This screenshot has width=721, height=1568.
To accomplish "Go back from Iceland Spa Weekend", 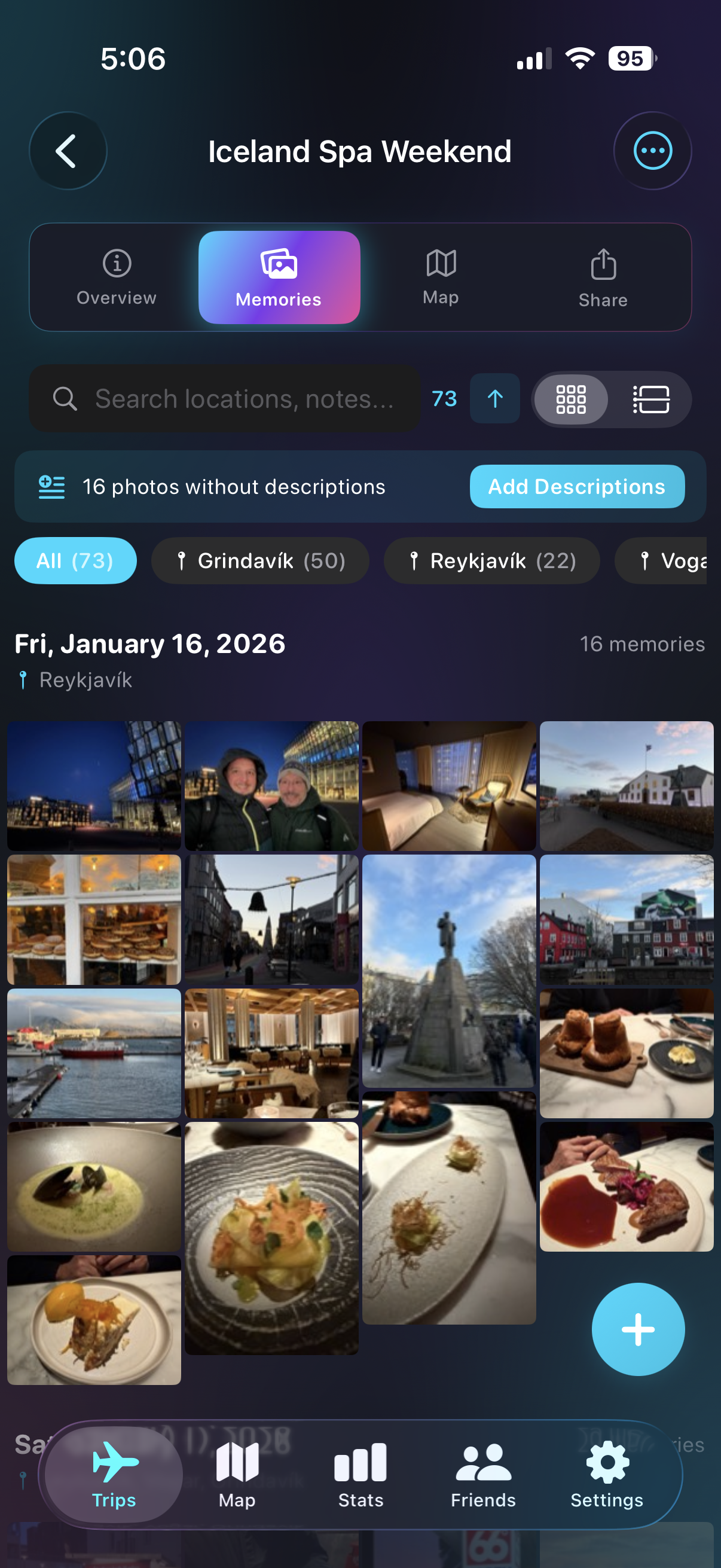I will tap(68, 151).
